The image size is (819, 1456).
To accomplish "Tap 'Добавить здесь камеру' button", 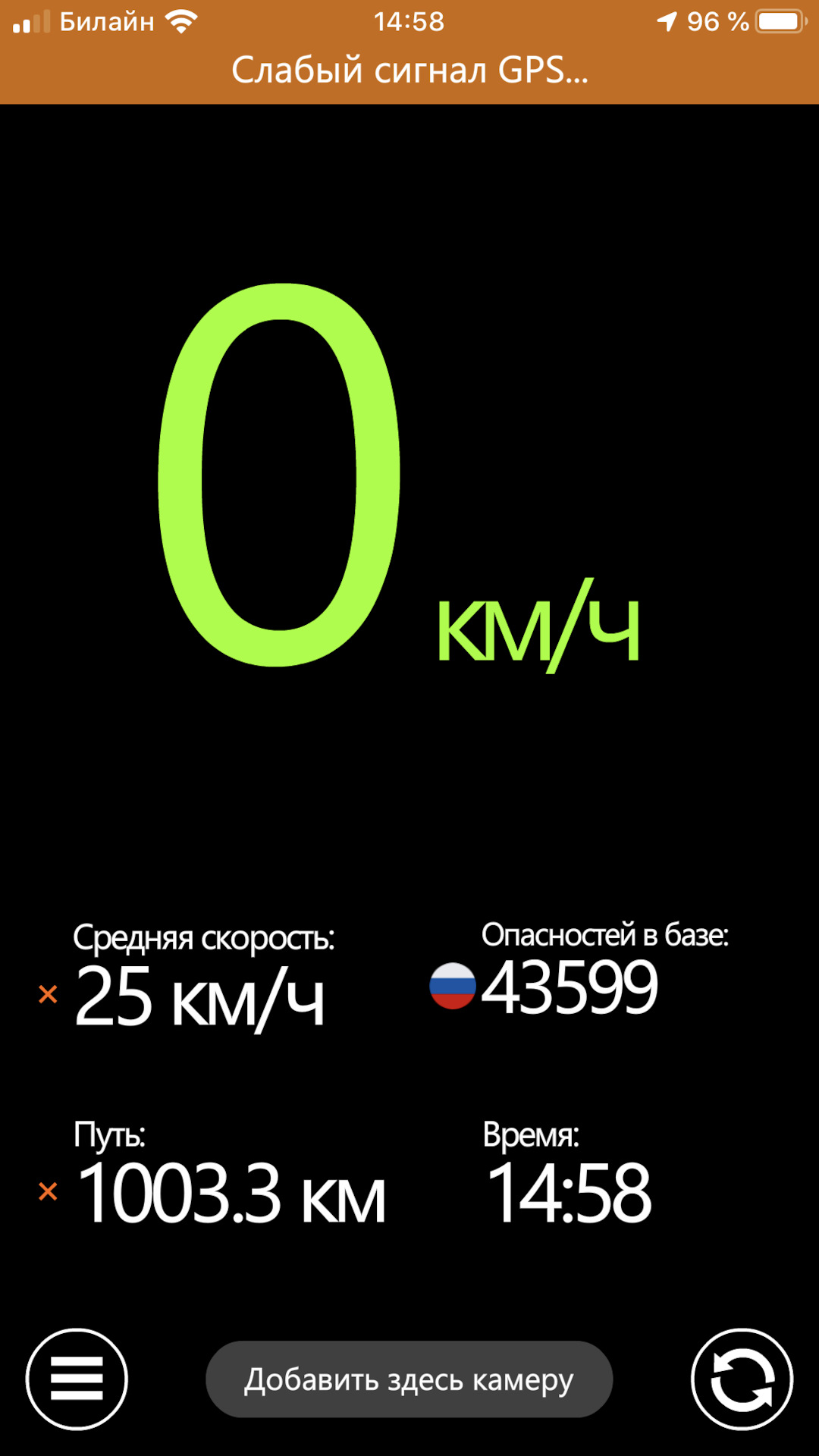I will coord(409,1379).
